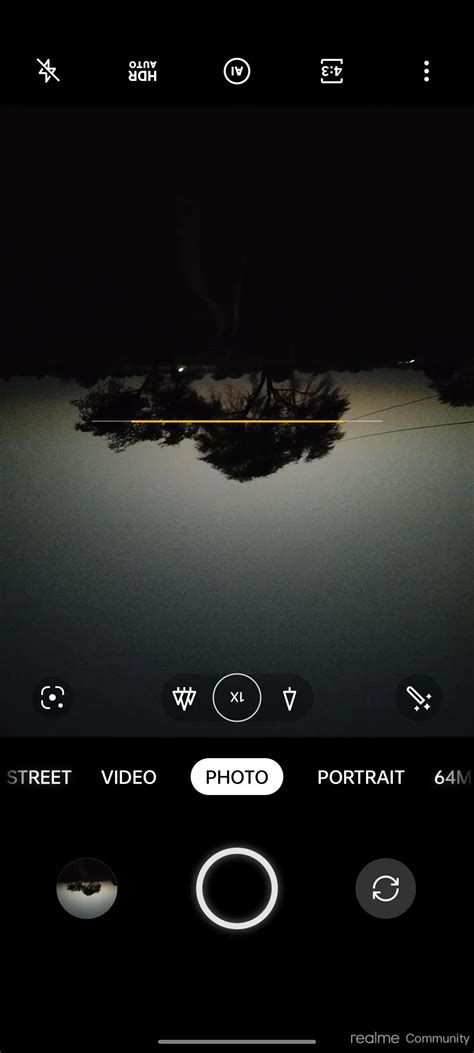Switch to the 64M mode

(453, 777)
